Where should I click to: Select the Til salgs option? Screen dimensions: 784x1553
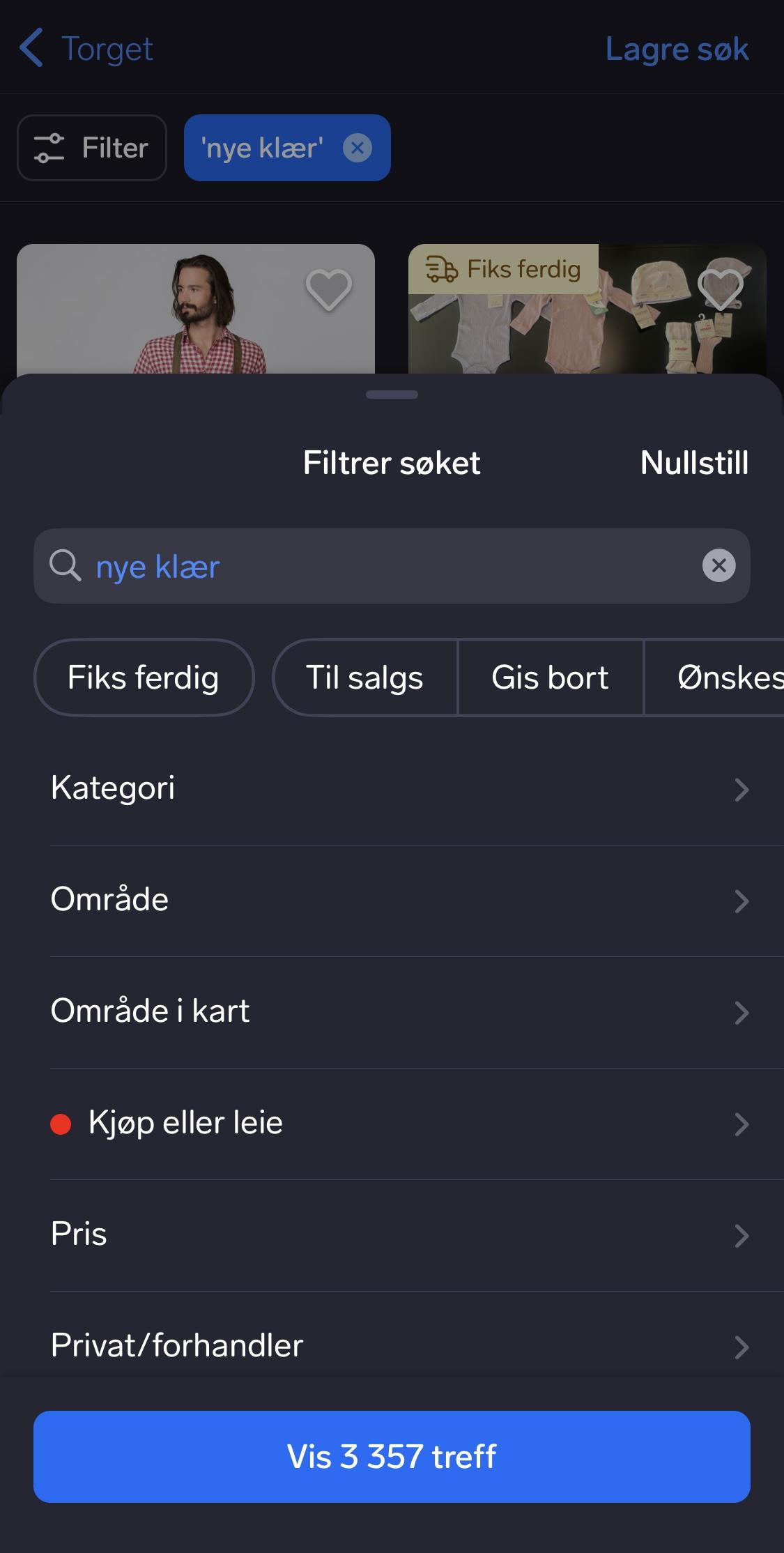click(x=364, y=678)
